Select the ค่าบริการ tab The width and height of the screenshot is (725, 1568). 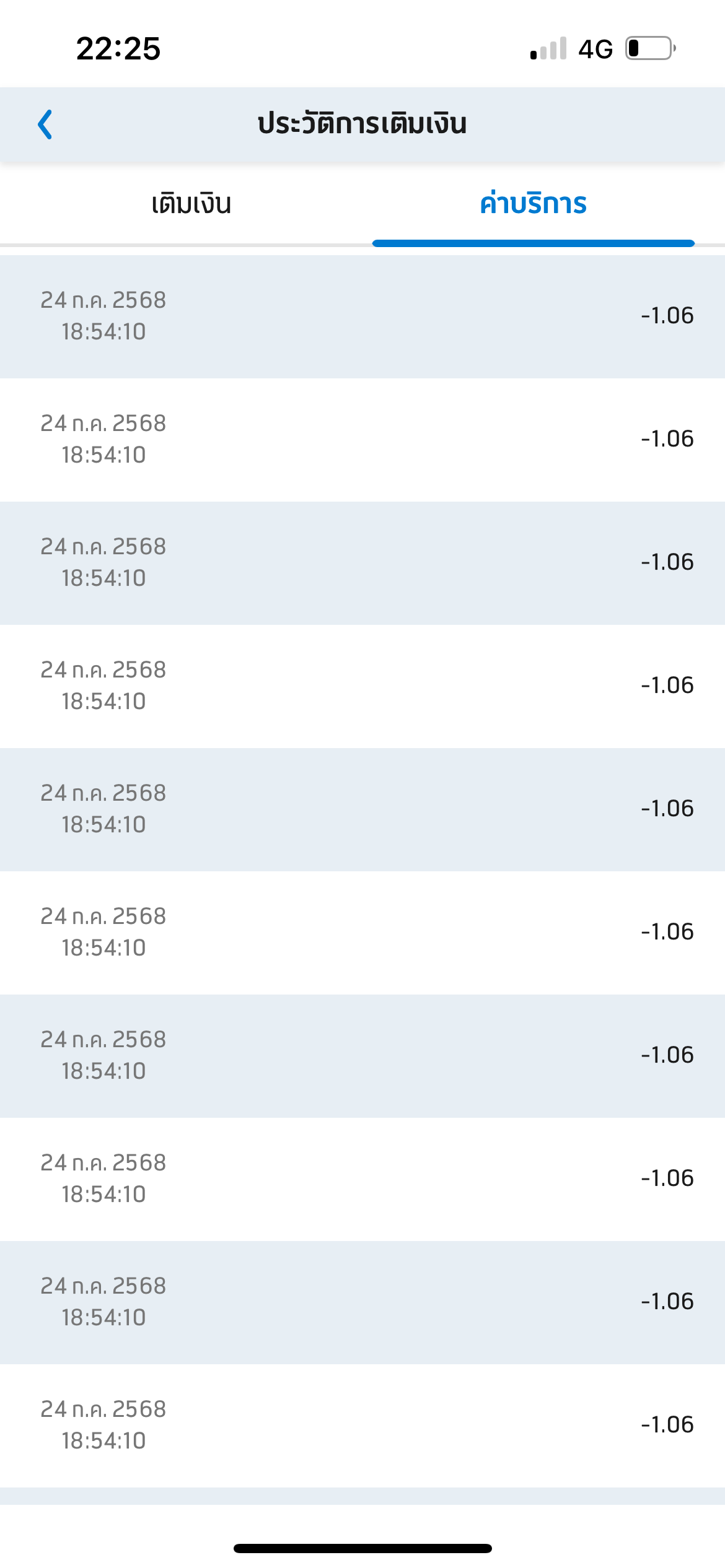pyautogui.click(x=534, y=203)
